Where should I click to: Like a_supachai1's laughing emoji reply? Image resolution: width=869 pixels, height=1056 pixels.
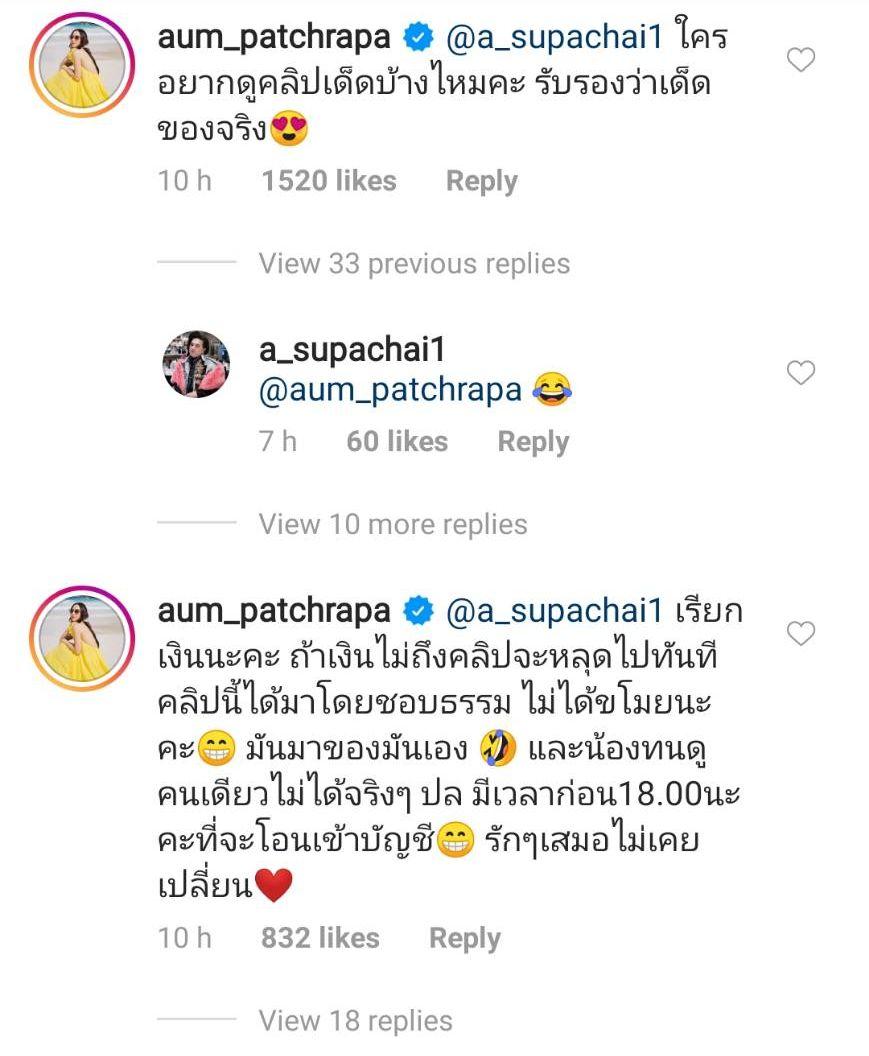[x=801, y=373]
